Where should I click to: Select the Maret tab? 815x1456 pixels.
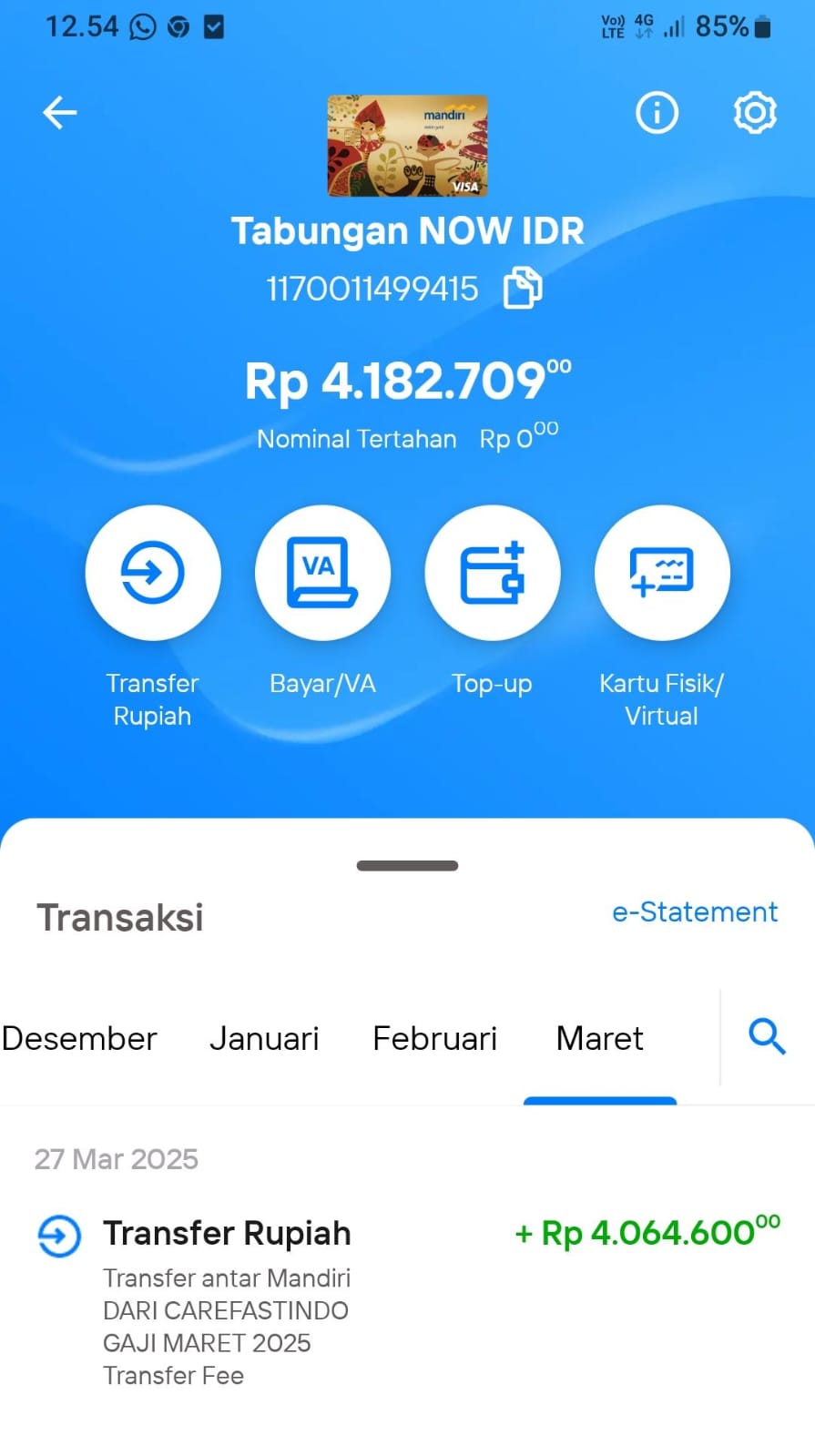click(x=599, y=1038)
